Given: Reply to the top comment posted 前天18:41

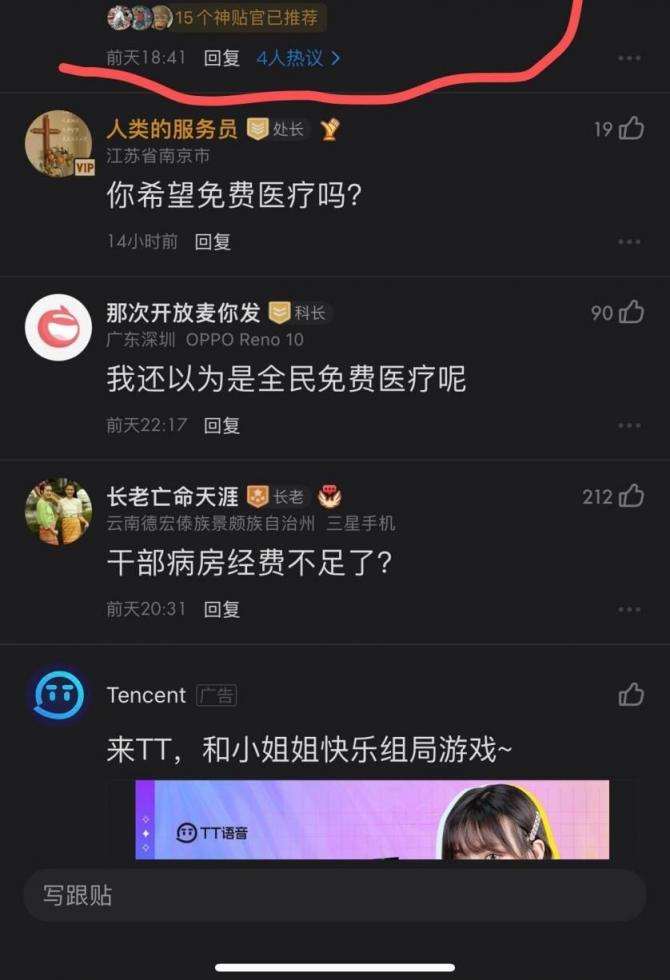Looking at the screenshot, I should coord(222,58).
